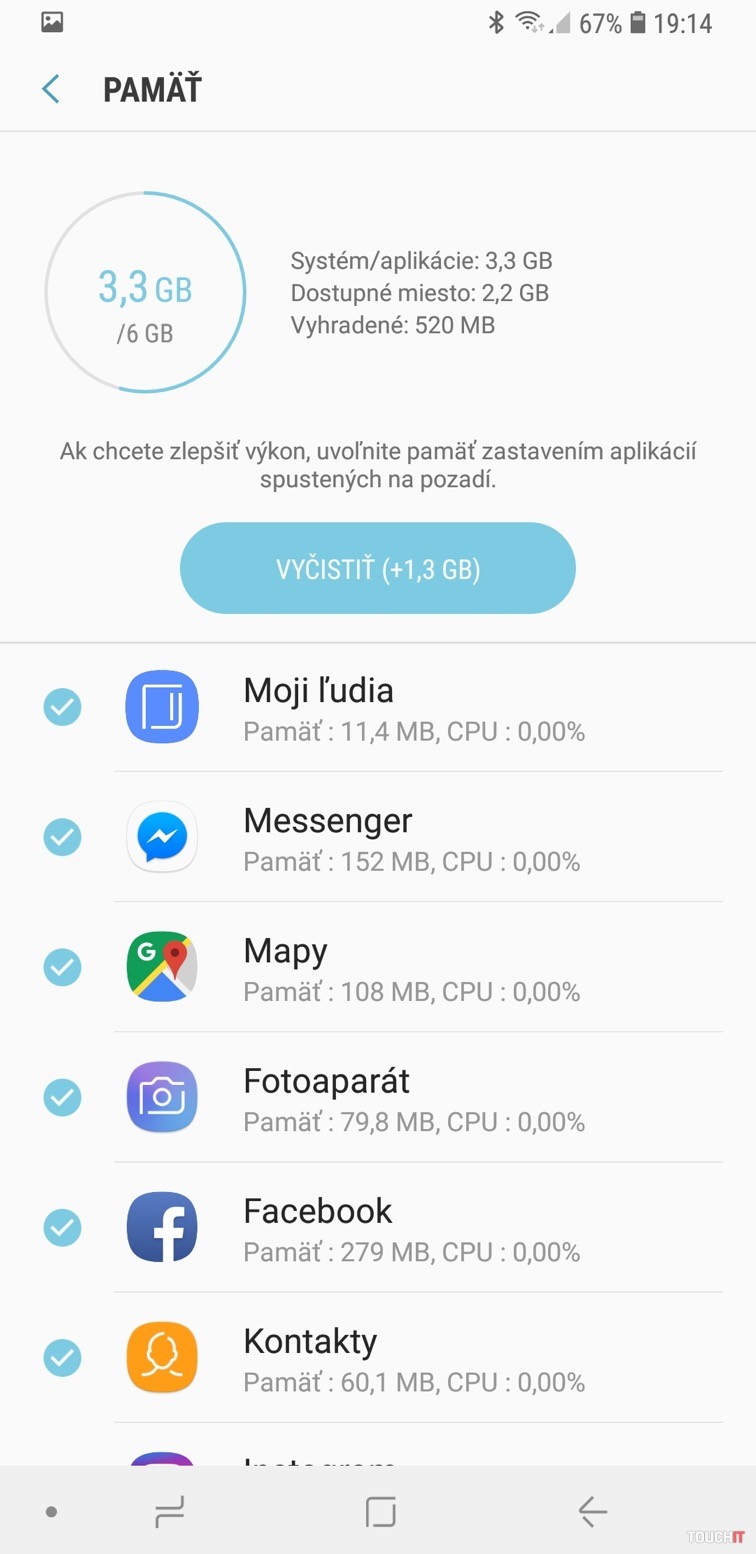Image resolution: width=756 pixels, height=1554 pixels.
Task: Uncheck the Moji ľudia checkbox
Action: point(62,707)
